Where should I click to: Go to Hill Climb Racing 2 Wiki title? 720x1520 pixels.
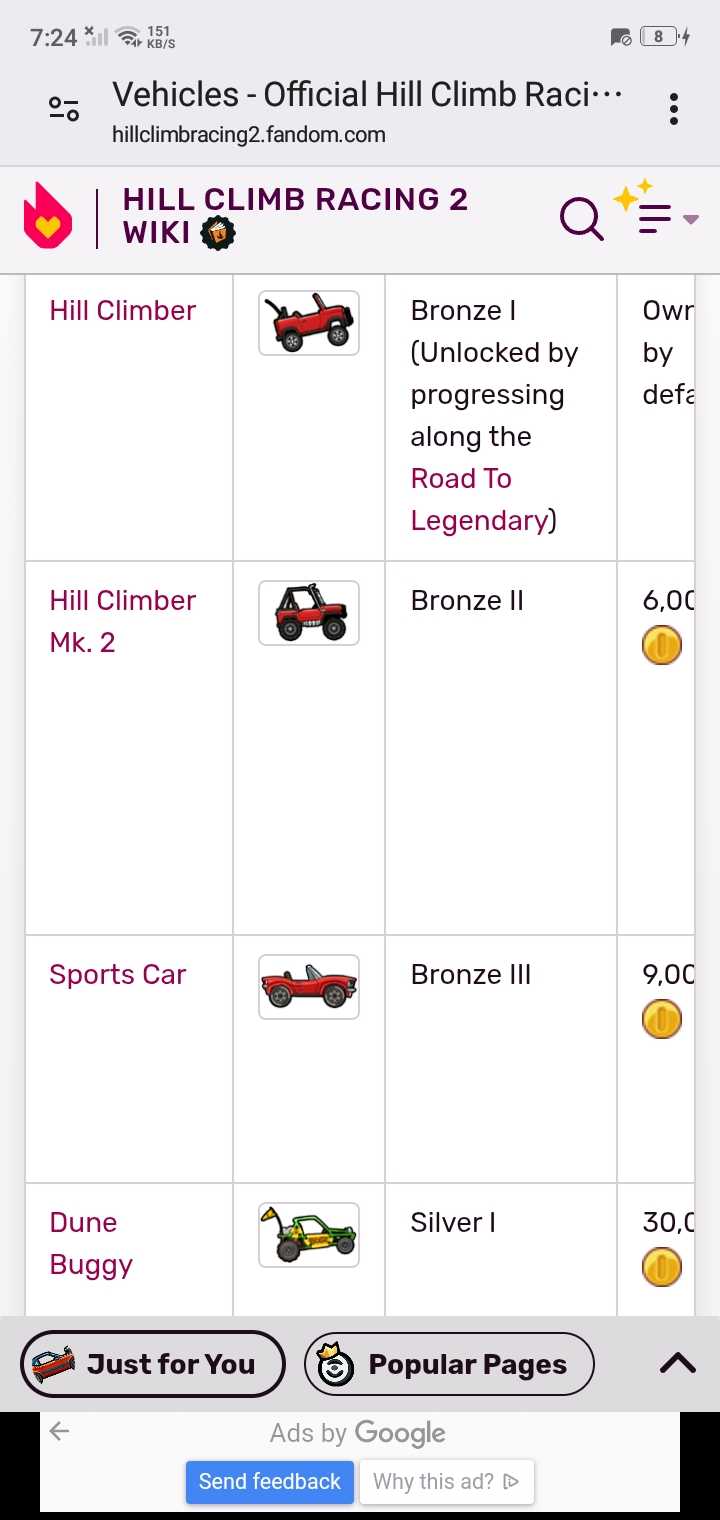pyautogui.click(x=295, y=215)
